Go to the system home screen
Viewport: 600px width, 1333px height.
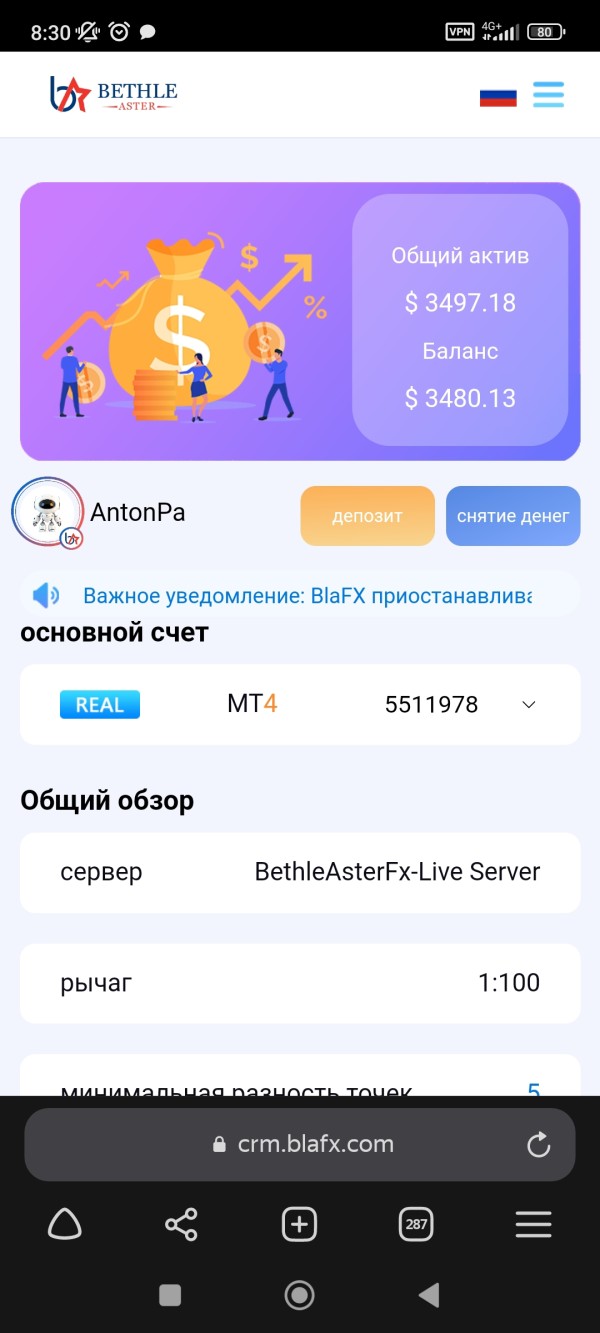tap(299, 1295)
